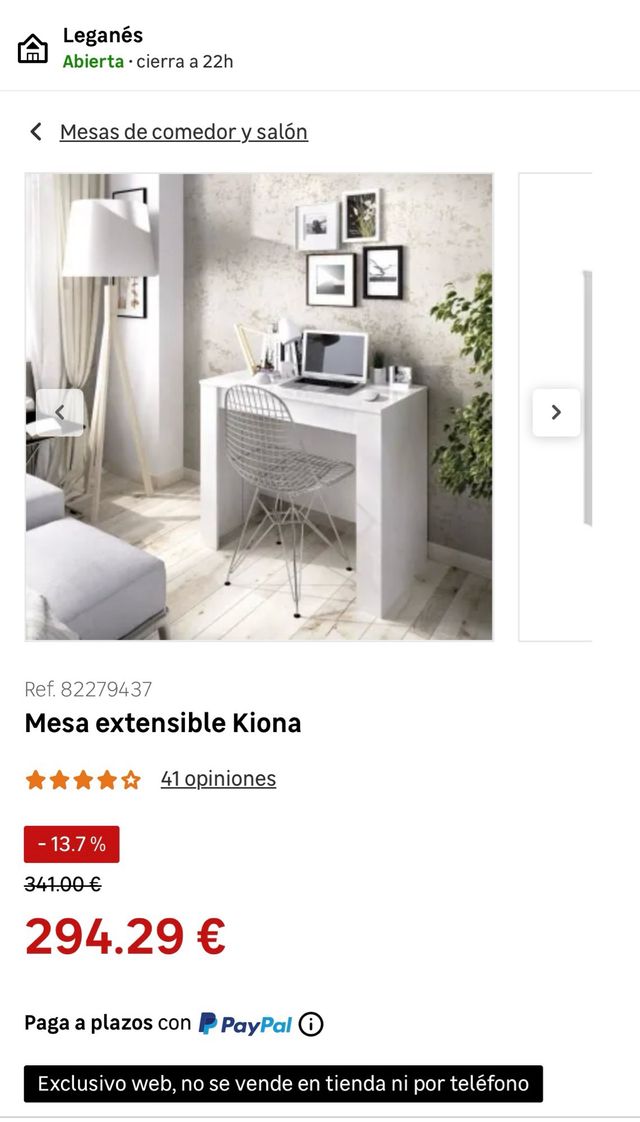Go back to Mesas de comedor y salón
This screenshot has height=1122, width=640.
[x=183, y=132]
